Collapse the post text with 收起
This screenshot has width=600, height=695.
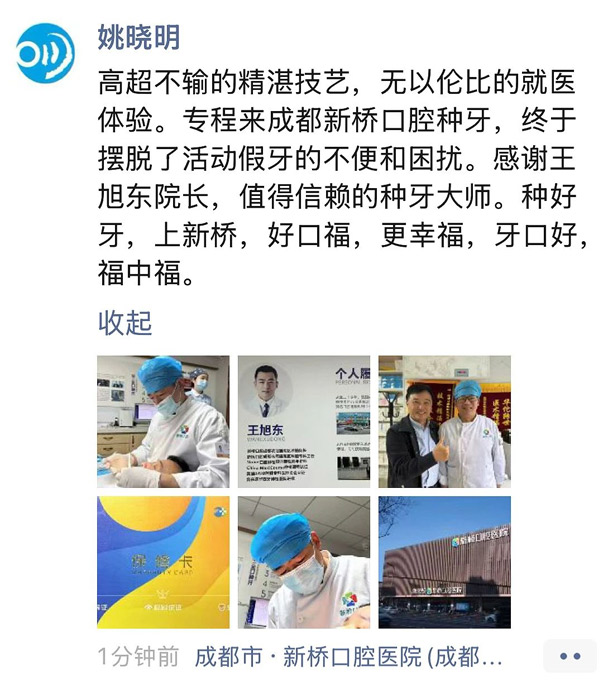pyautogui.click(x=125, y=322)
